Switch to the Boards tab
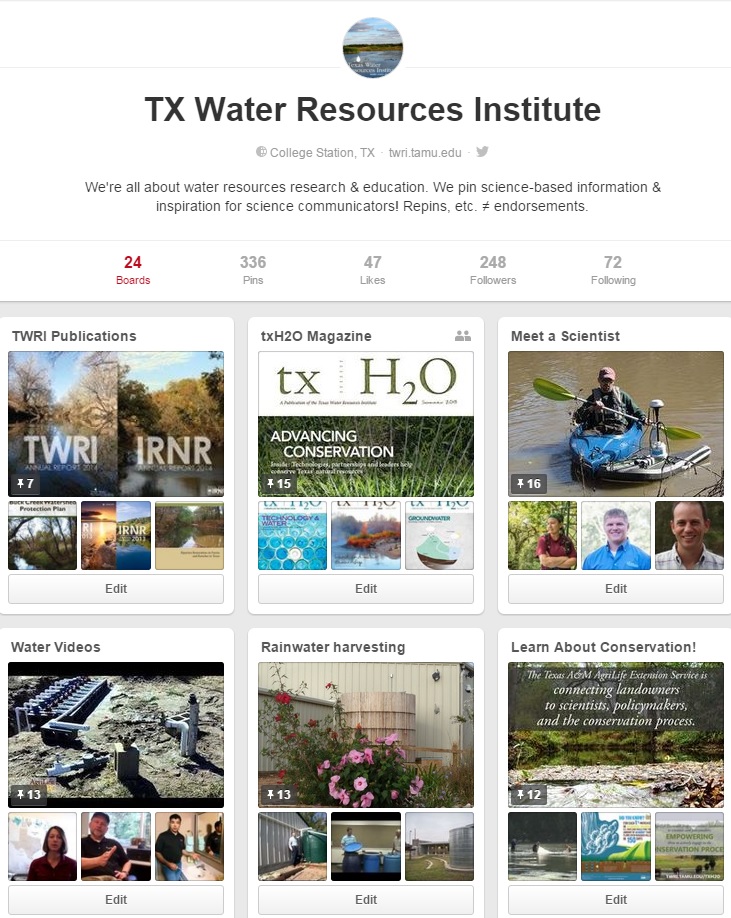Viewport: 731px width, 918px height. click(x=133, y=270)
